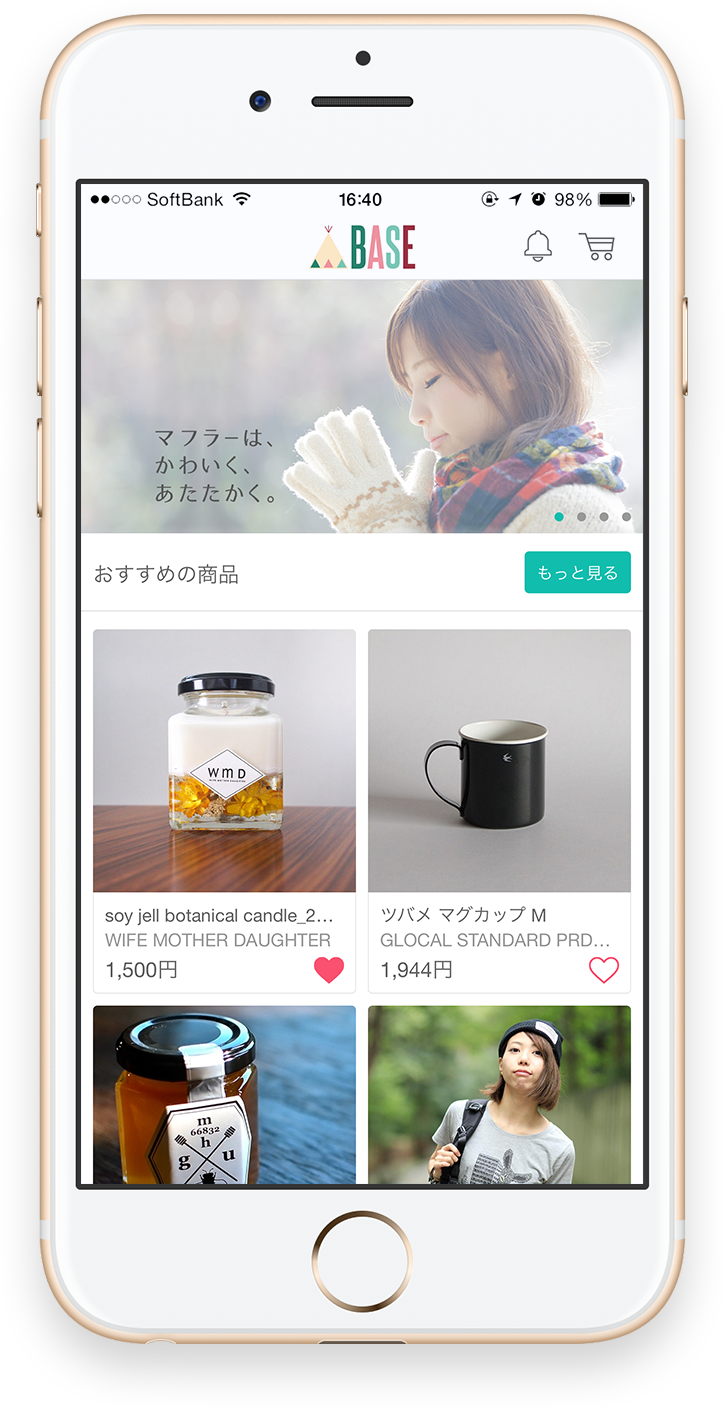
Task: Tap the もっと見る button
Action: 577,573
